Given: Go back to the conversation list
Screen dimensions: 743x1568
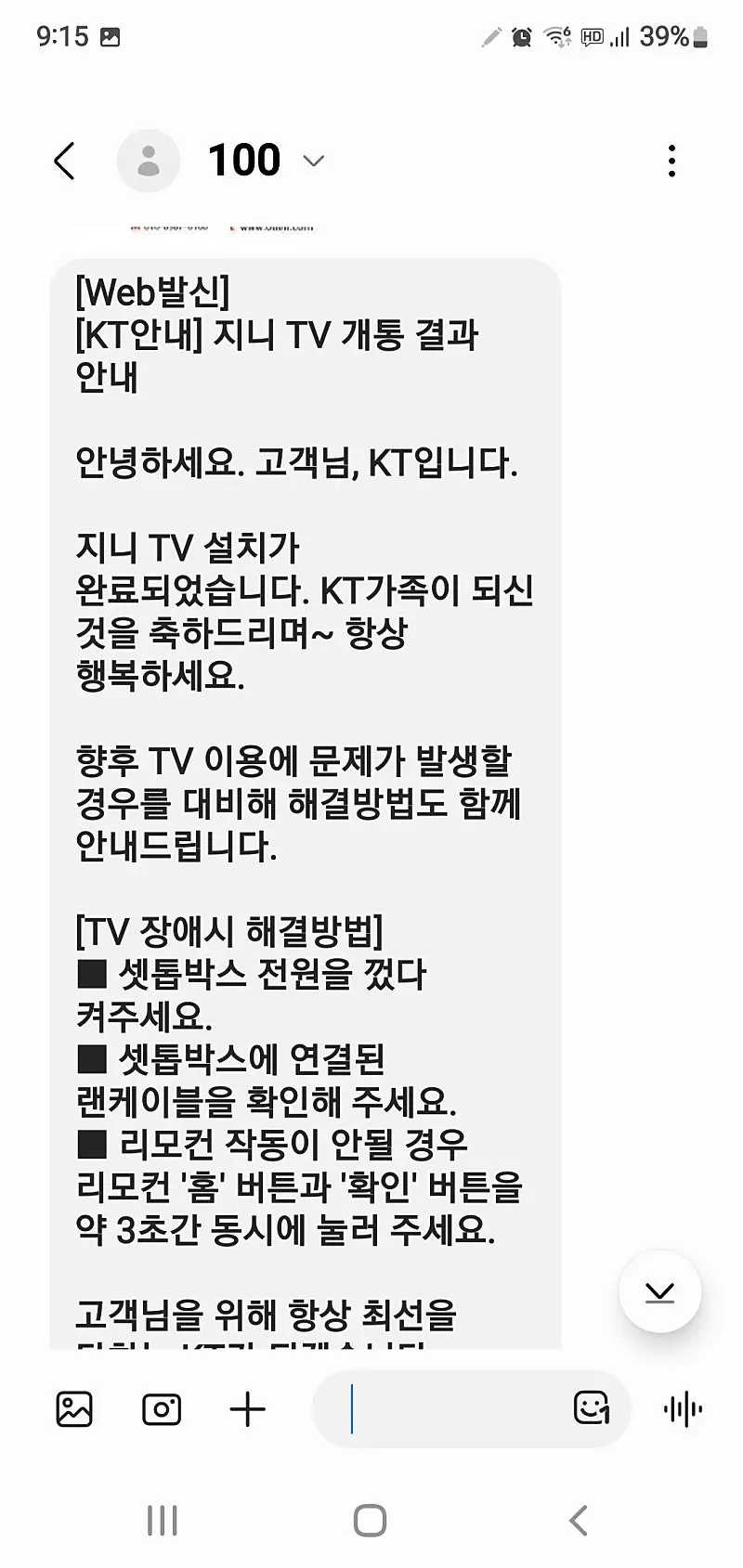Looking at the screenshot, I should click(64, 162).
